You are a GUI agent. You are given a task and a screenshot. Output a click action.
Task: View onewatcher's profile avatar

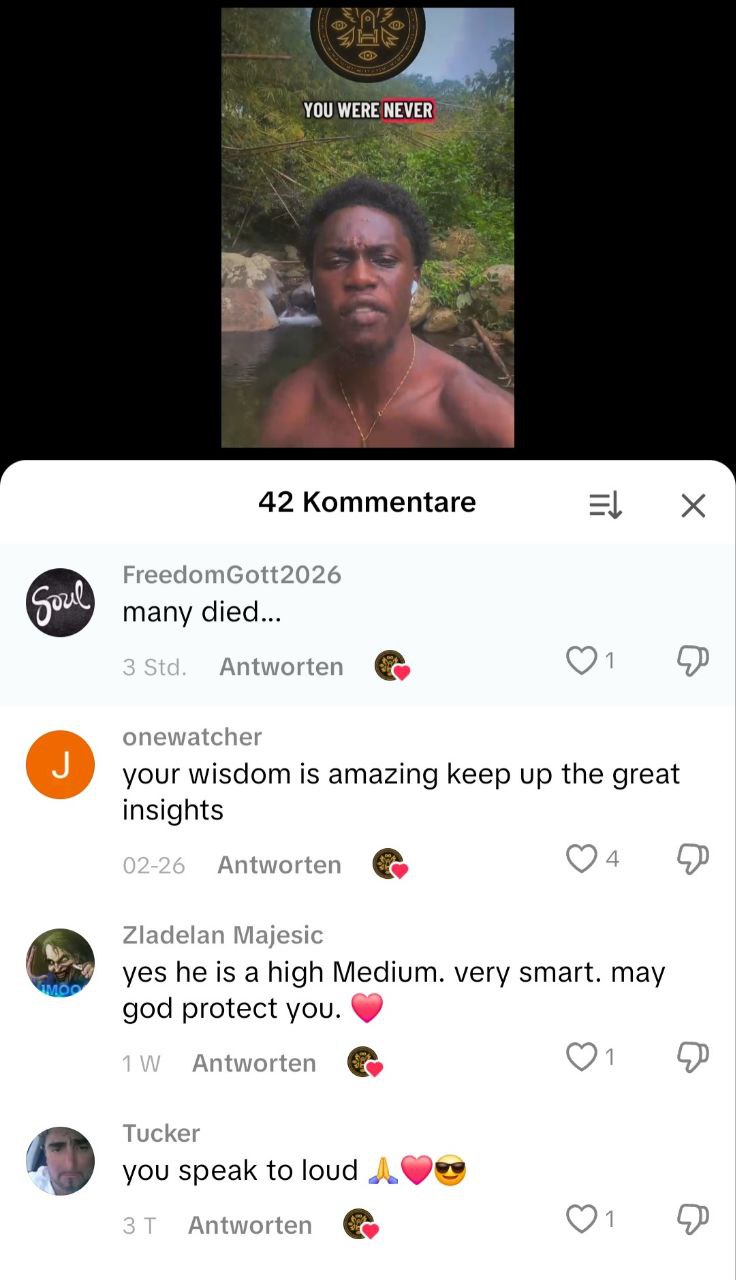tap(60, 765)
